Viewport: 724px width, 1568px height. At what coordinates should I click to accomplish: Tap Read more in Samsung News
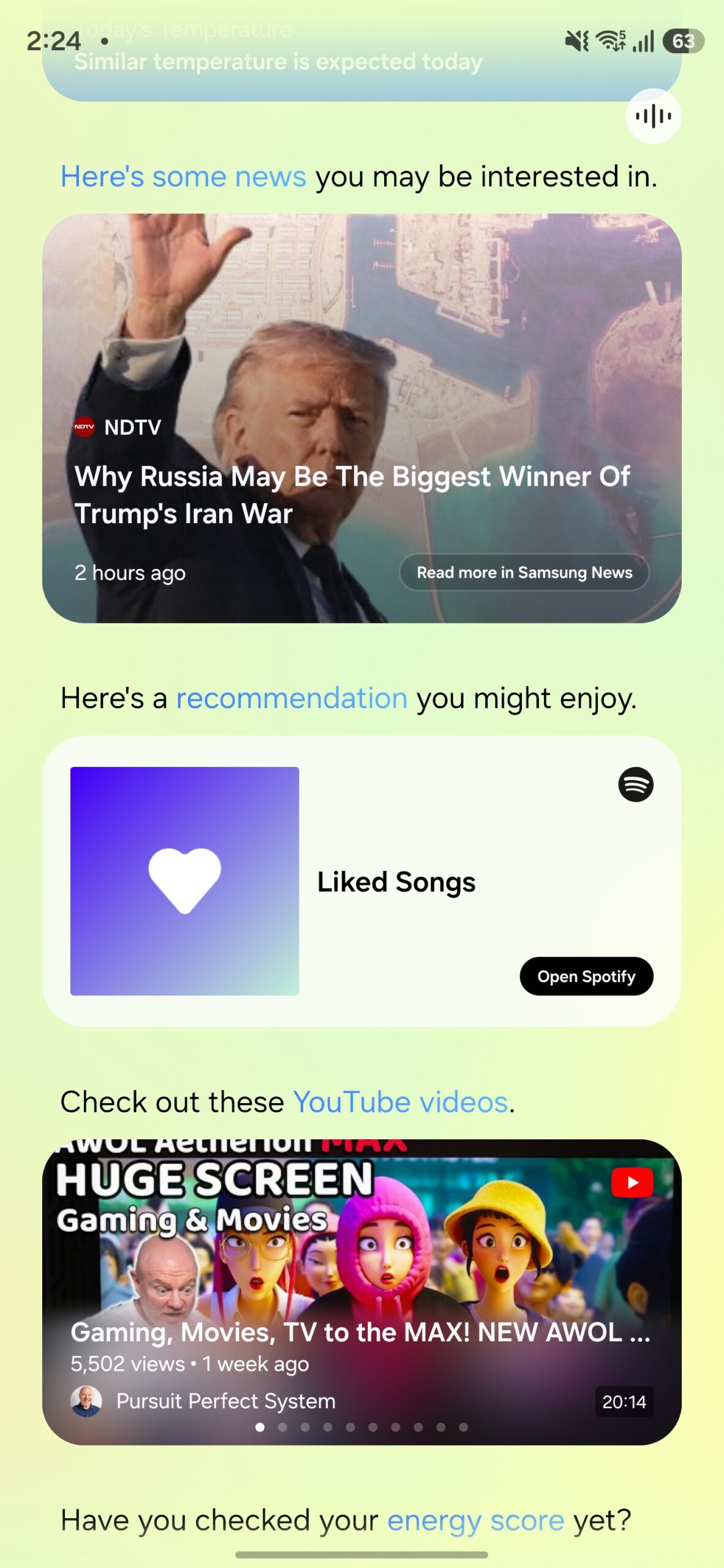coord(524,573)
